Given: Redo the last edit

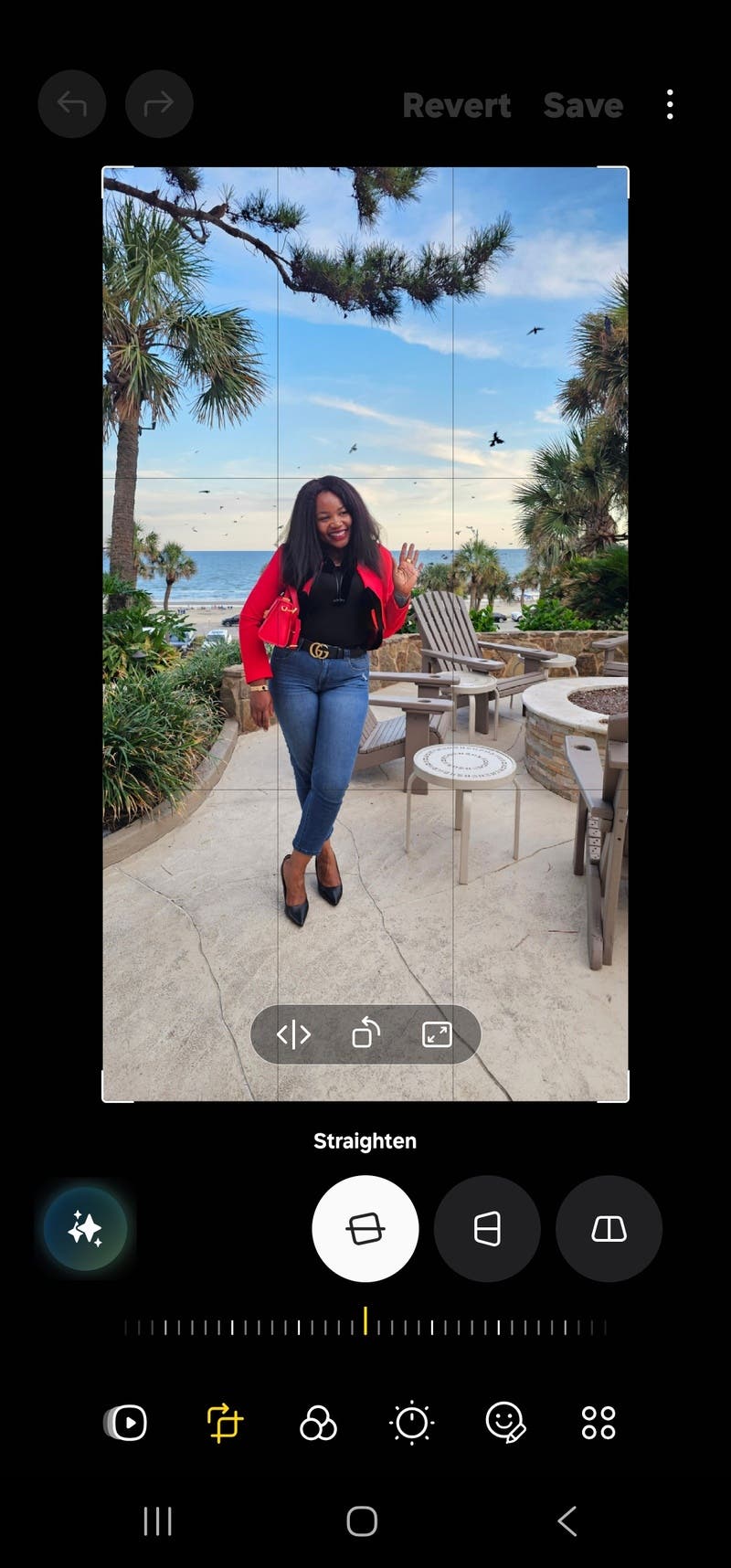Looking at the screenshot, I should pyautogui.click(x=159, y=104).
